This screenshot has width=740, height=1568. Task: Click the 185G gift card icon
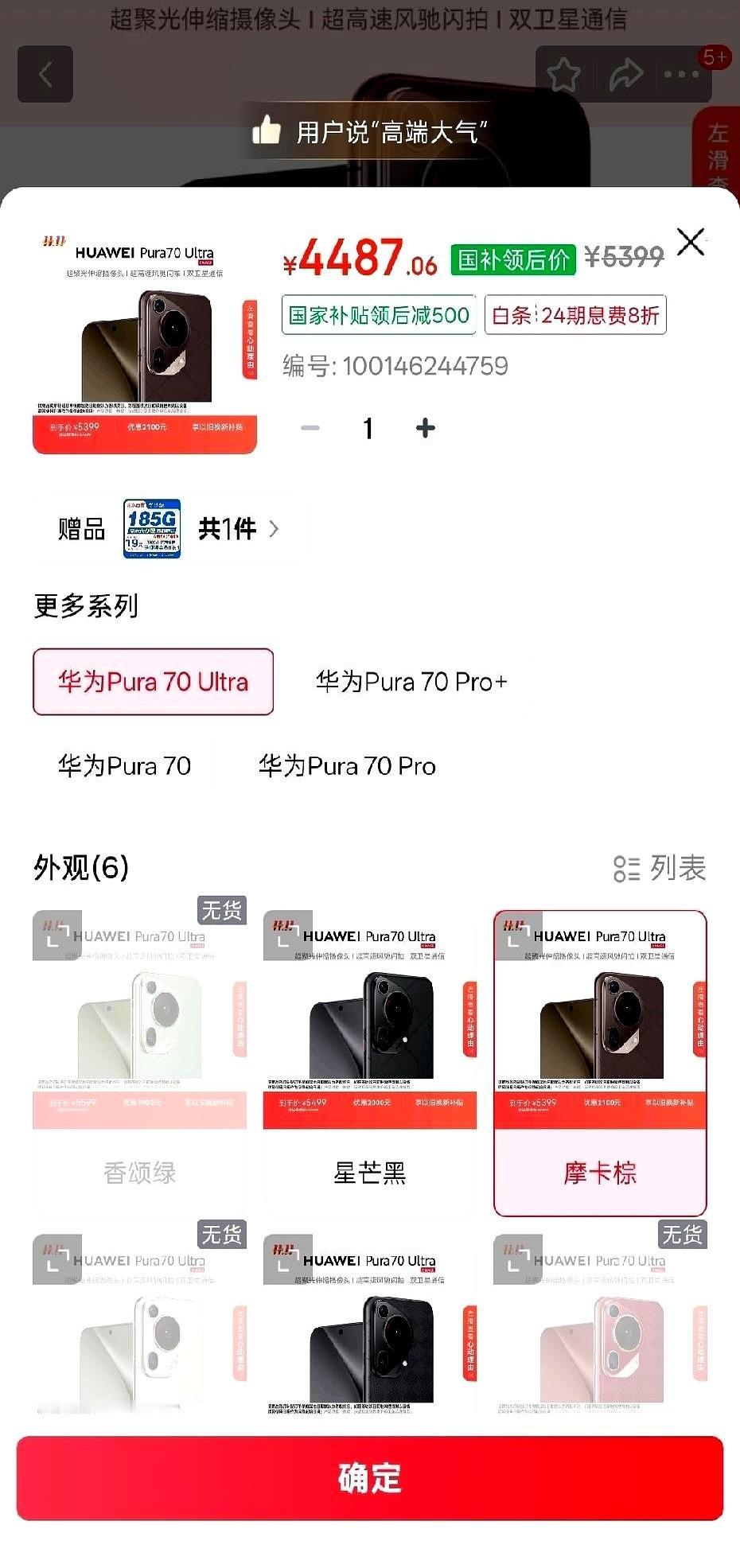(153, 527)
